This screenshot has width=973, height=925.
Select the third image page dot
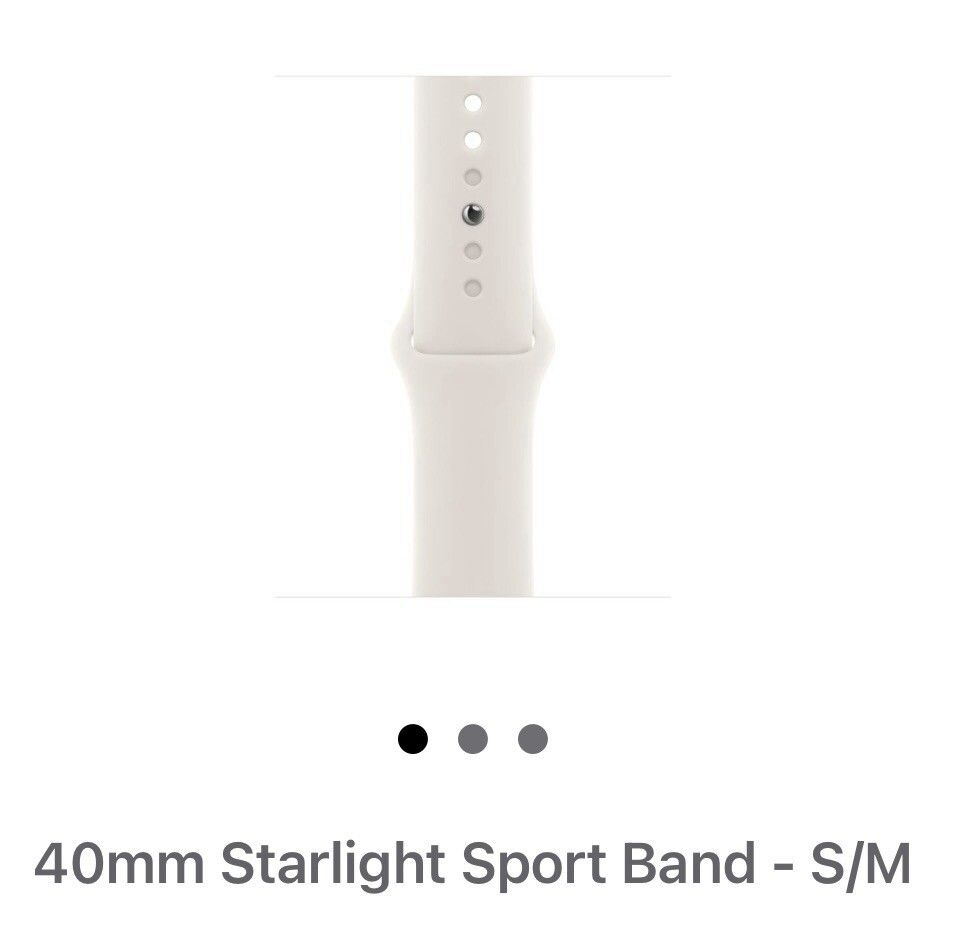532,740
